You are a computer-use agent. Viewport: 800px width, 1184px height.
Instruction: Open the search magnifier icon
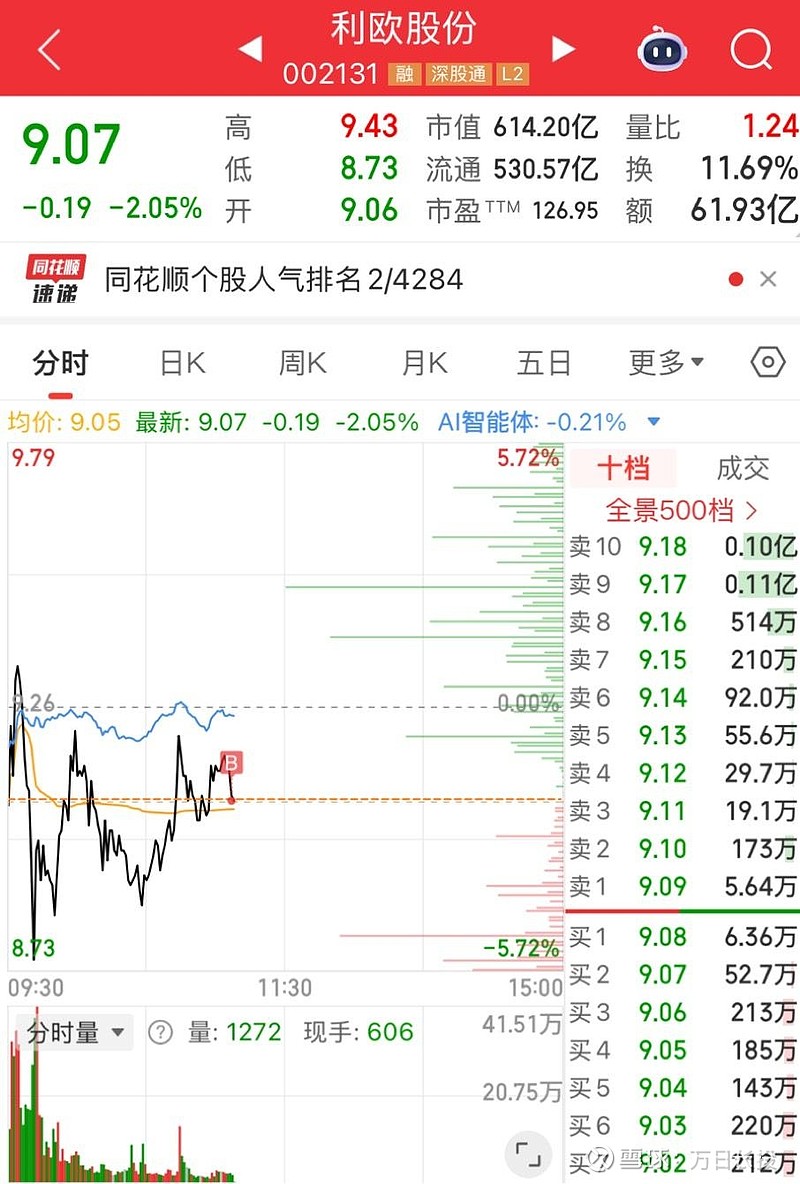click(751, 50)
